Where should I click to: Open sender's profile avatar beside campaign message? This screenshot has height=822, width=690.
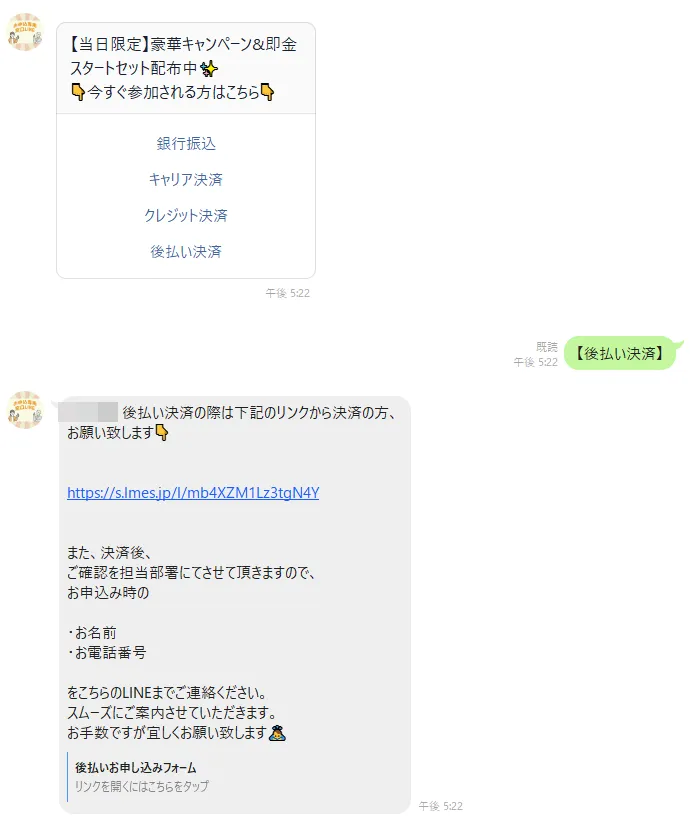(x=25, y=34)
